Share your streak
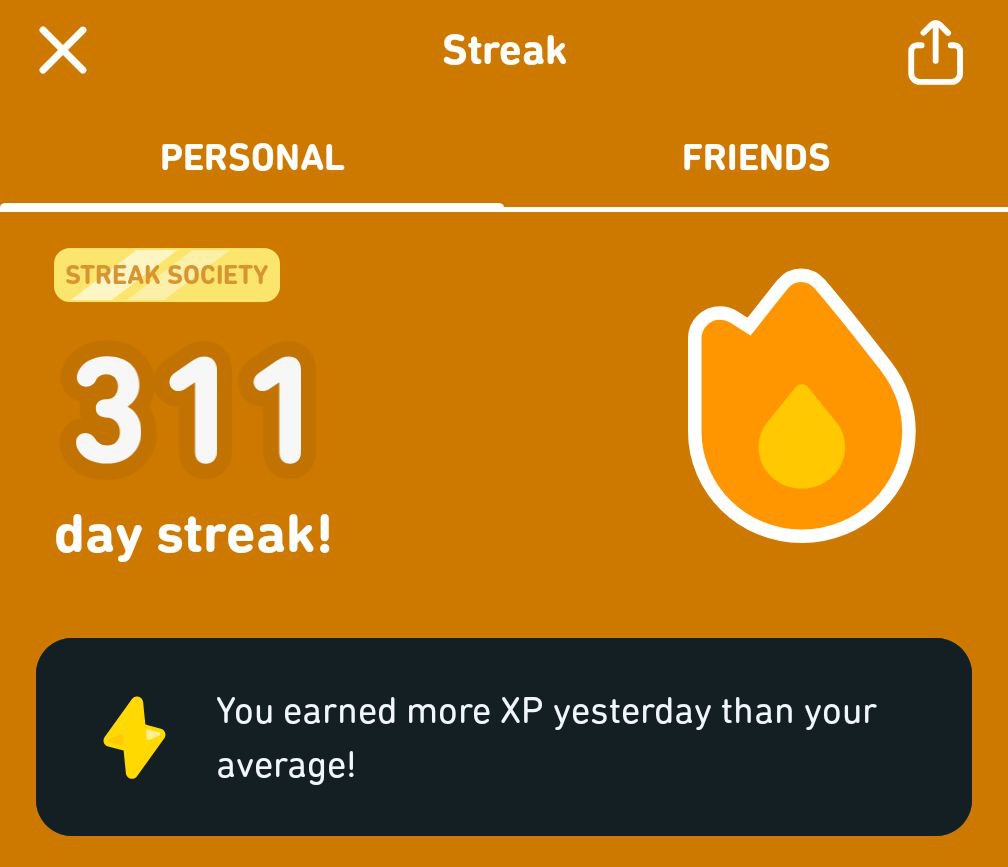This screenshot has width=1008, height=867. click(935, 53)
